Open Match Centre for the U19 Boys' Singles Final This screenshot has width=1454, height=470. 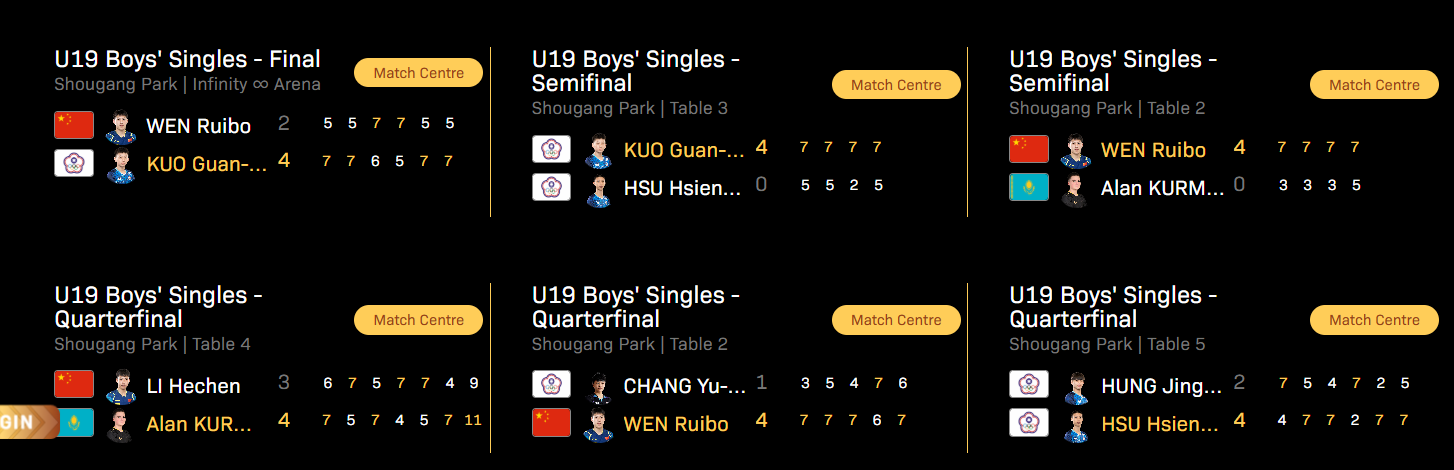418,73
